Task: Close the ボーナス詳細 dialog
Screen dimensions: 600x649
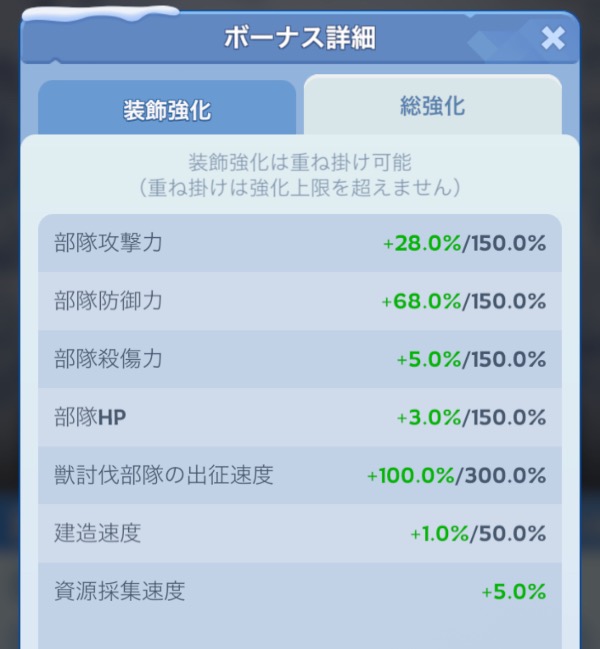Action: click(x=552, y=39)
